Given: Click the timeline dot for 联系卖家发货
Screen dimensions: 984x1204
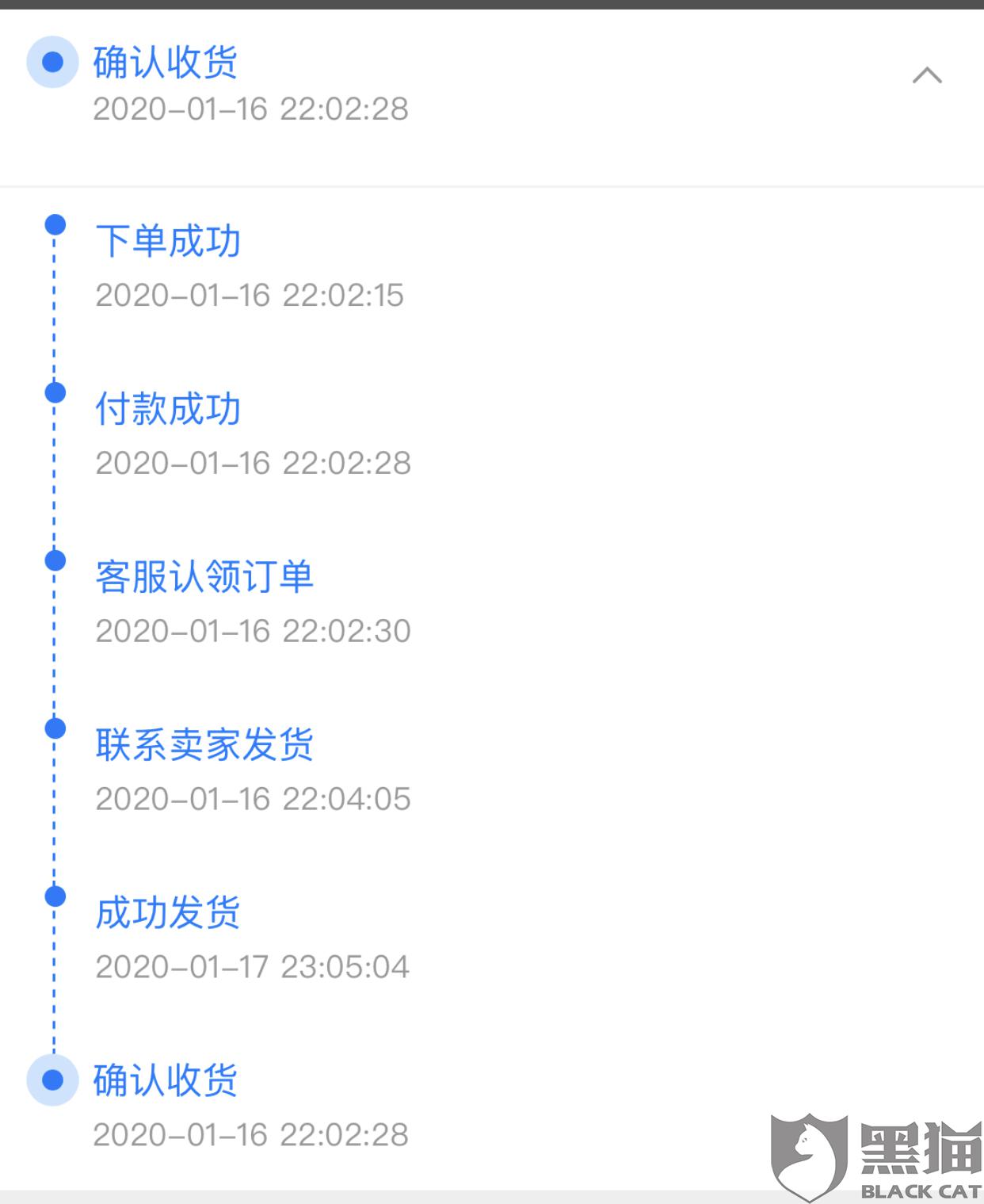Looking at the screenshot, I should click(x=54, y=727).
